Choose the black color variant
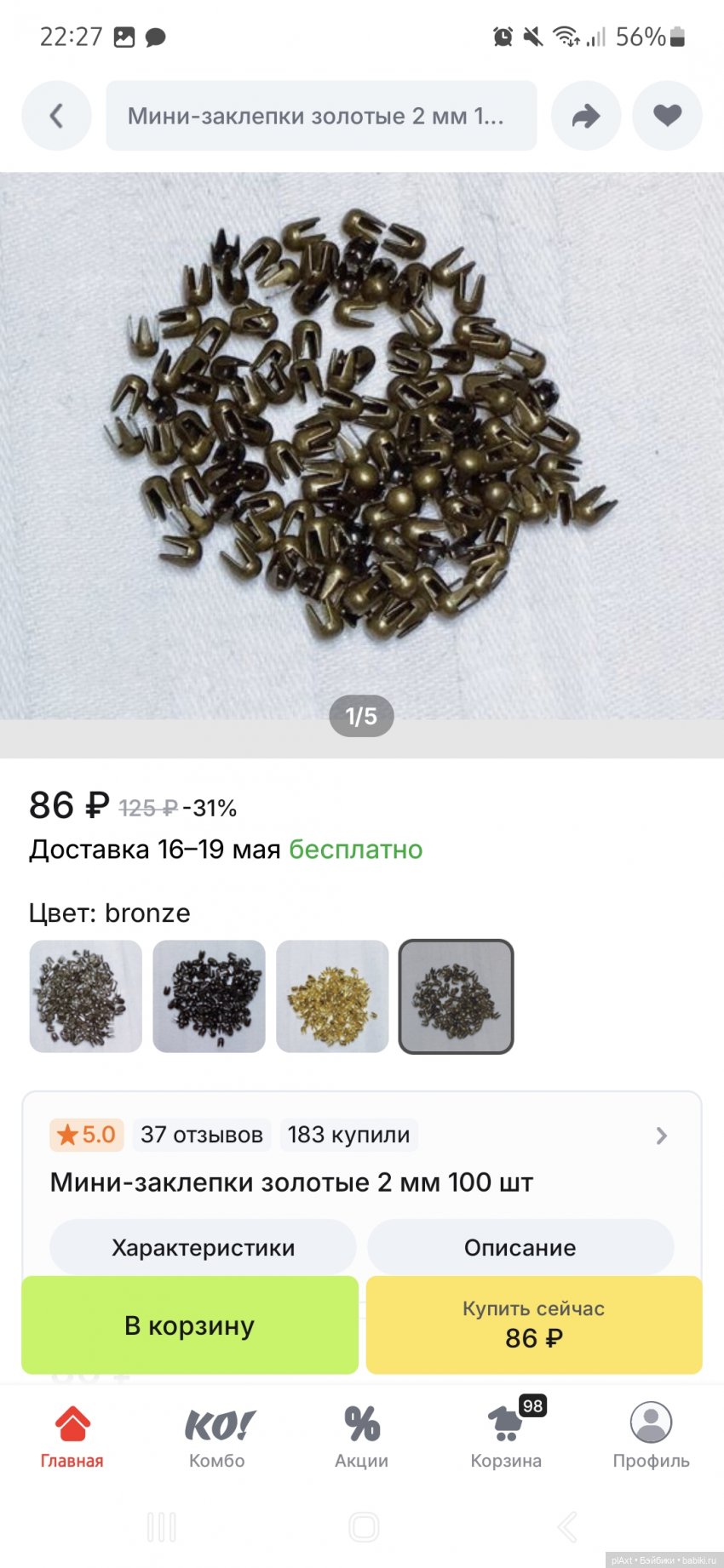Screen dimensions: 724x1568 click(x=210, y=996)
